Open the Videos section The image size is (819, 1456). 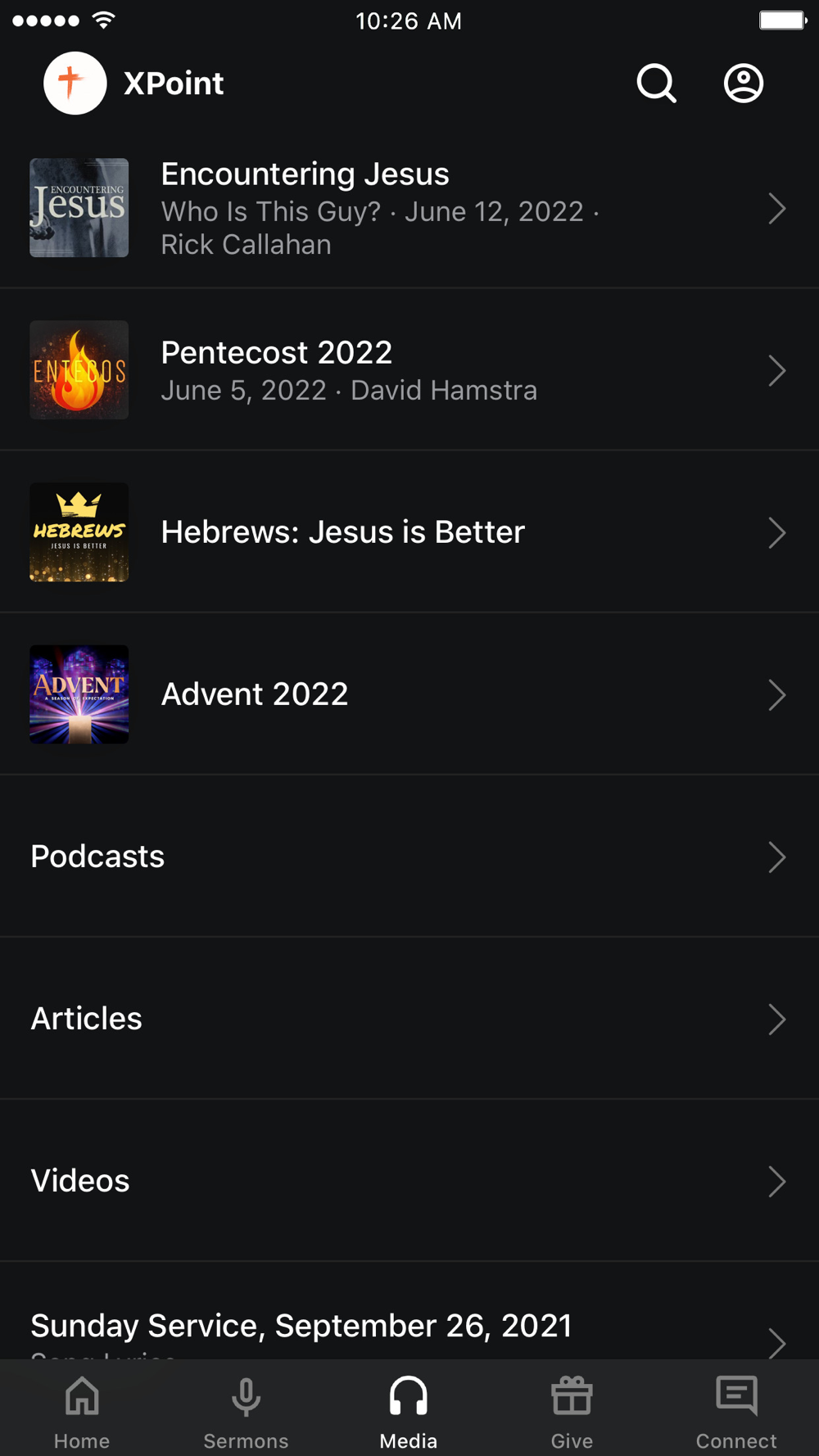[409, 1181]
